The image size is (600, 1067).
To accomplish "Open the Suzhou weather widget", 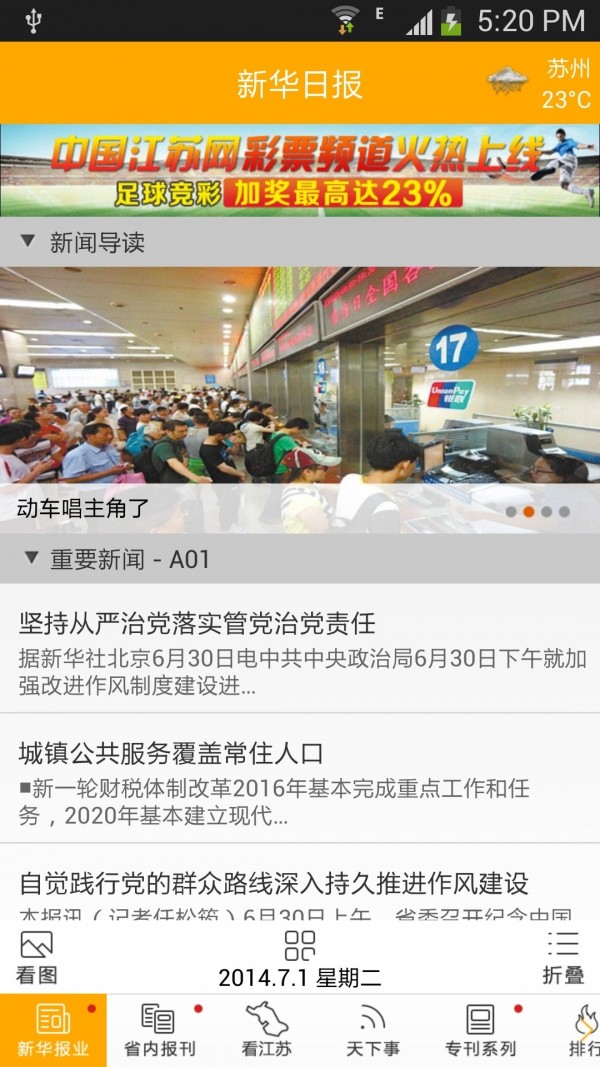I will click(539, 83).
